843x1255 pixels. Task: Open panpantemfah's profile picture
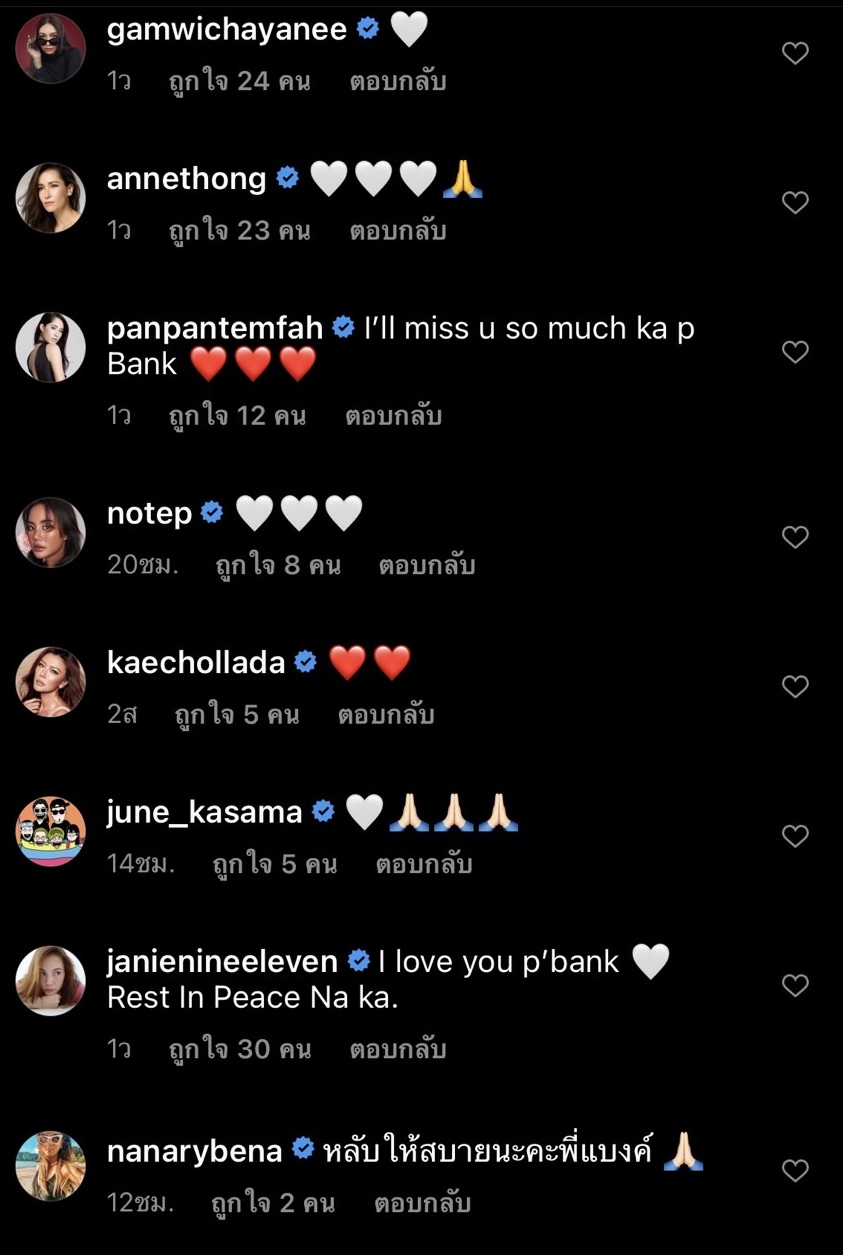point(51,347)
